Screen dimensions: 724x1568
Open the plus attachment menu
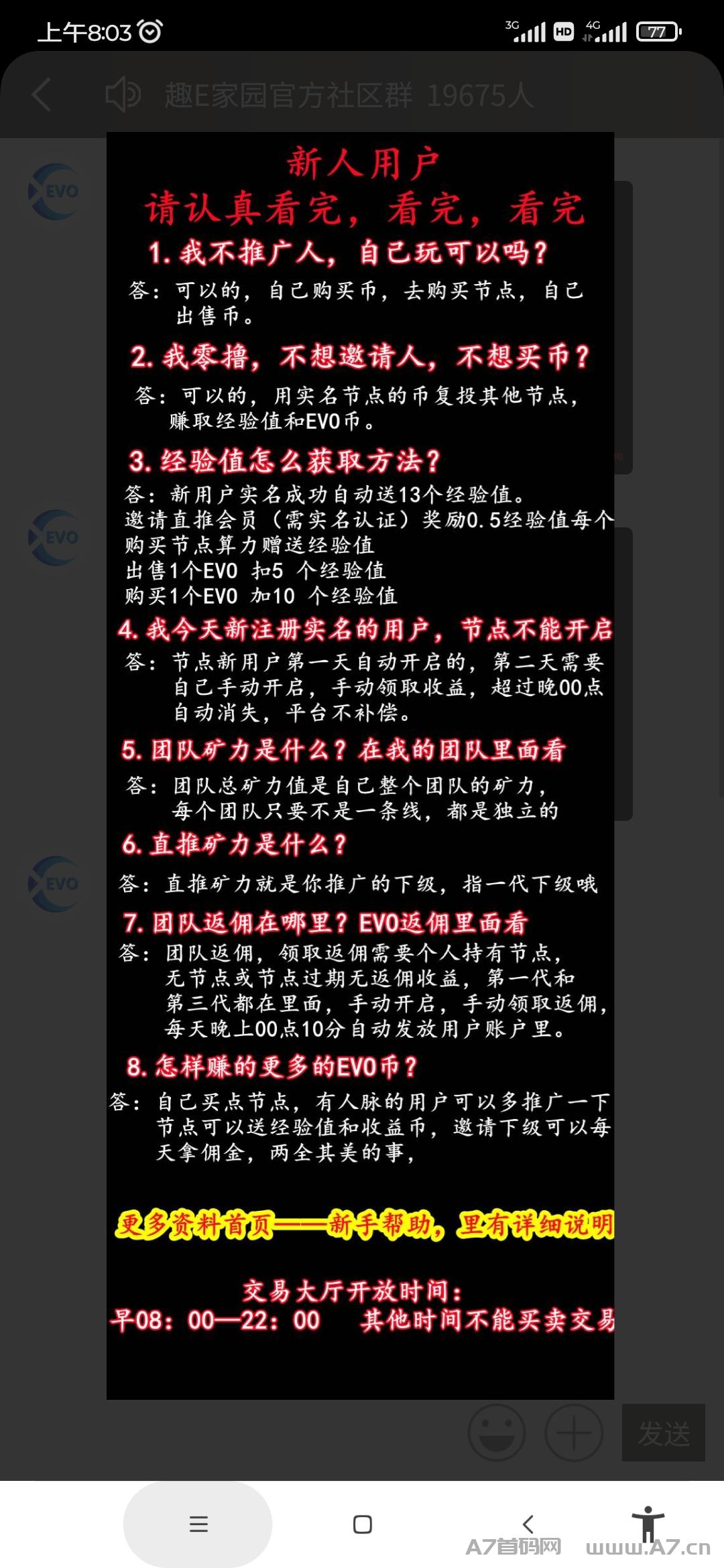pyautogui.click(x=574, y=1433)
